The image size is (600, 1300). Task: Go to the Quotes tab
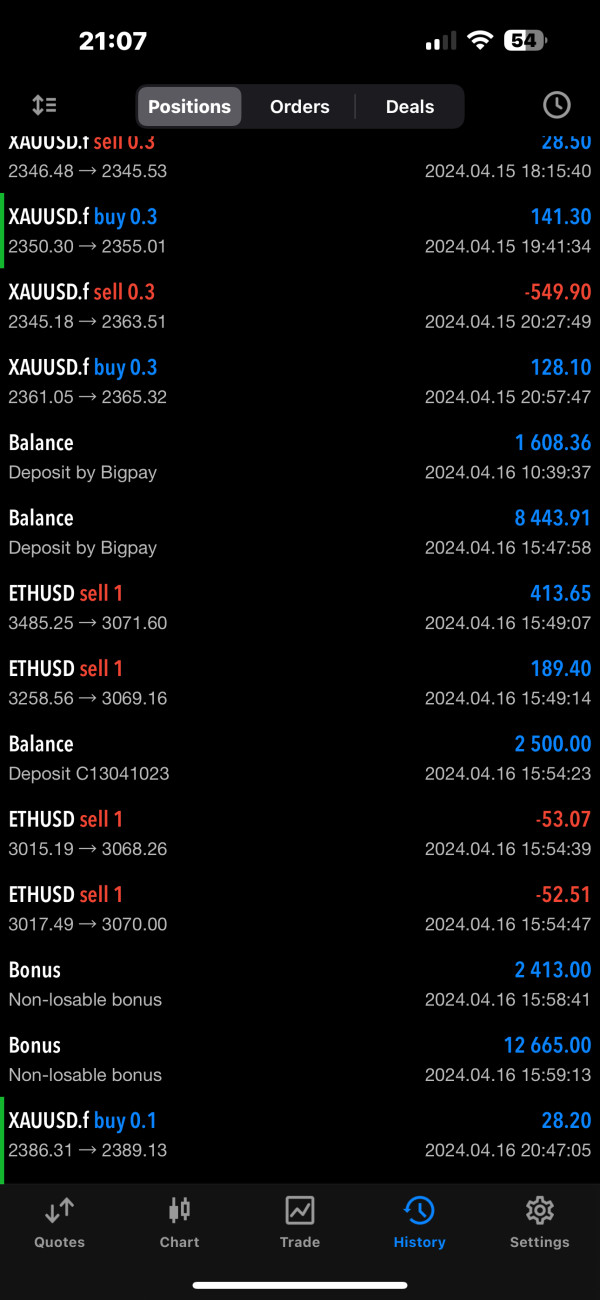coord(60,1222)
